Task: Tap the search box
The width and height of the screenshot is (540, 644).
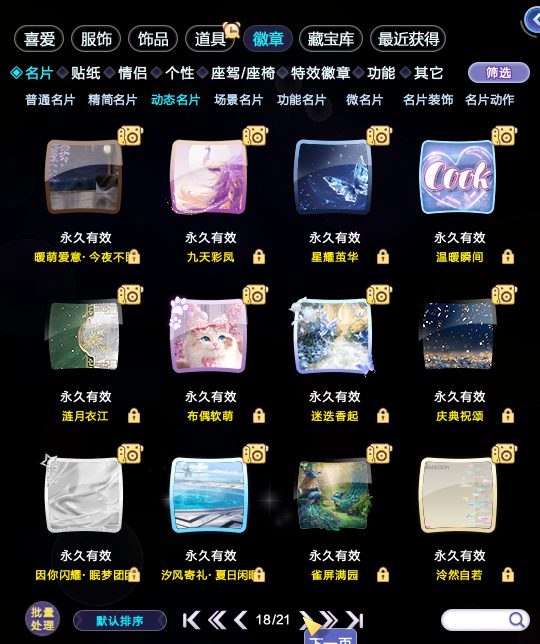Action: point(485,620)
